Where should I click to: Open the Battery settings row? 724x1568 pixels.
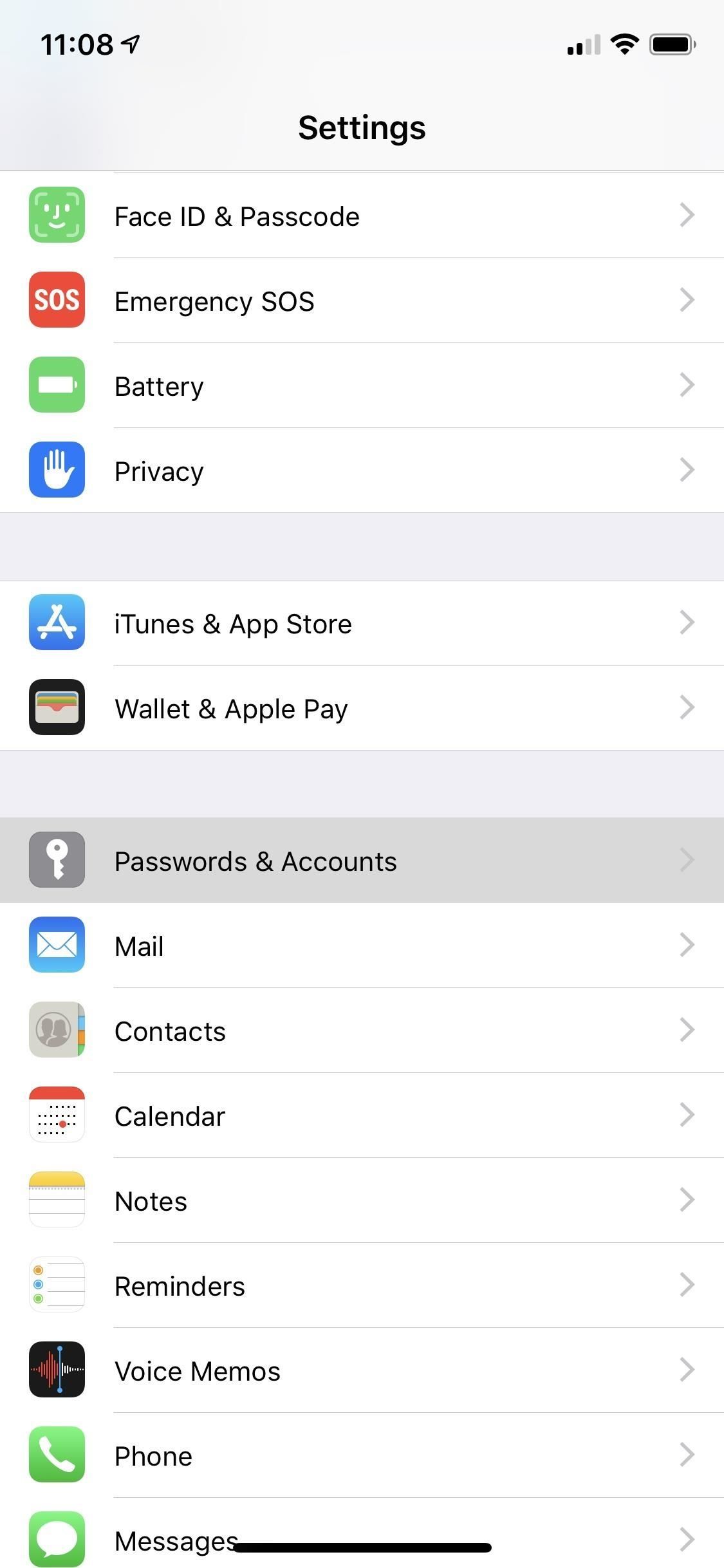[362, 386]
